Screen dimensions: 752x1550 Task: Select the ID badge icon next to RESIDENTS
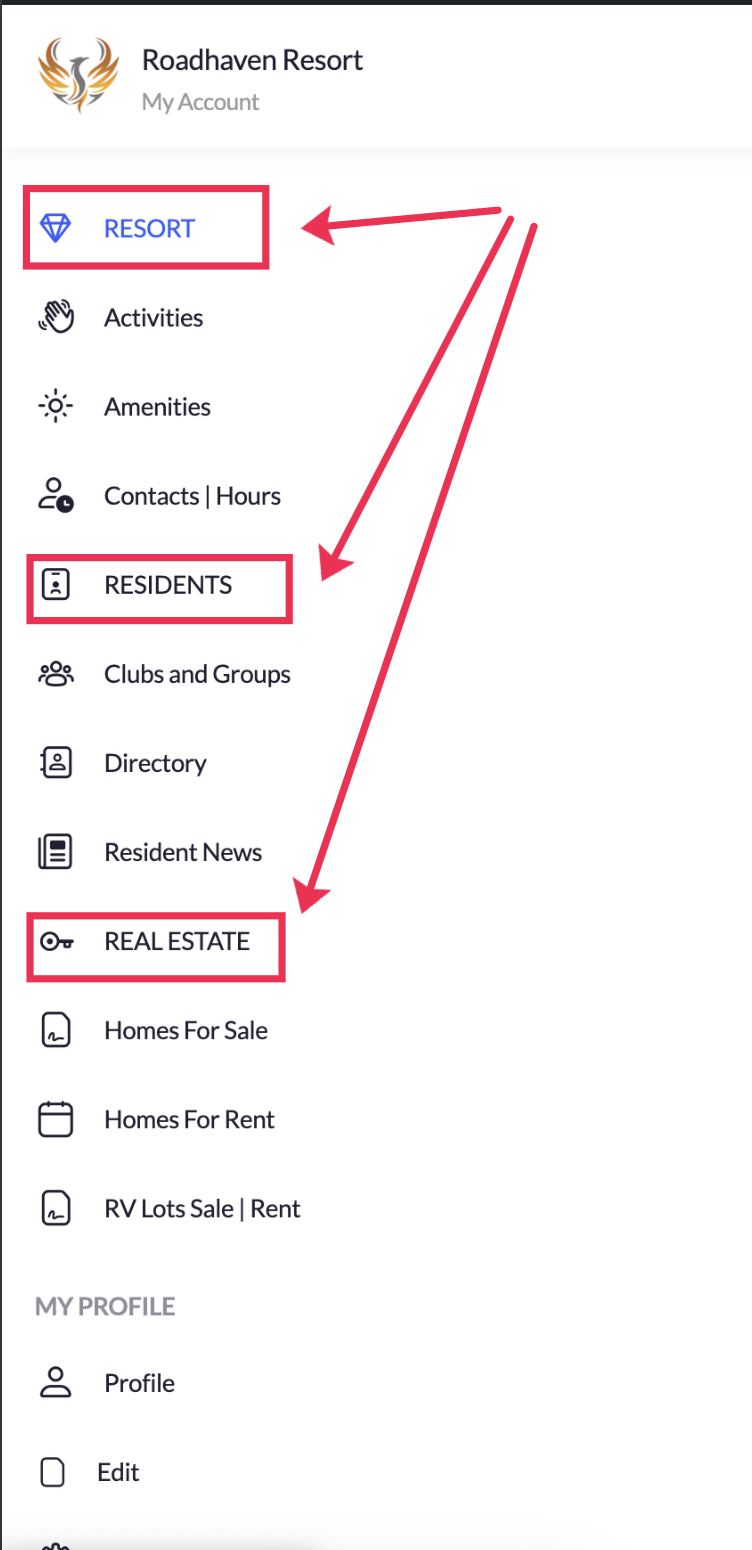pyautogui.click(x=55, y=585)
